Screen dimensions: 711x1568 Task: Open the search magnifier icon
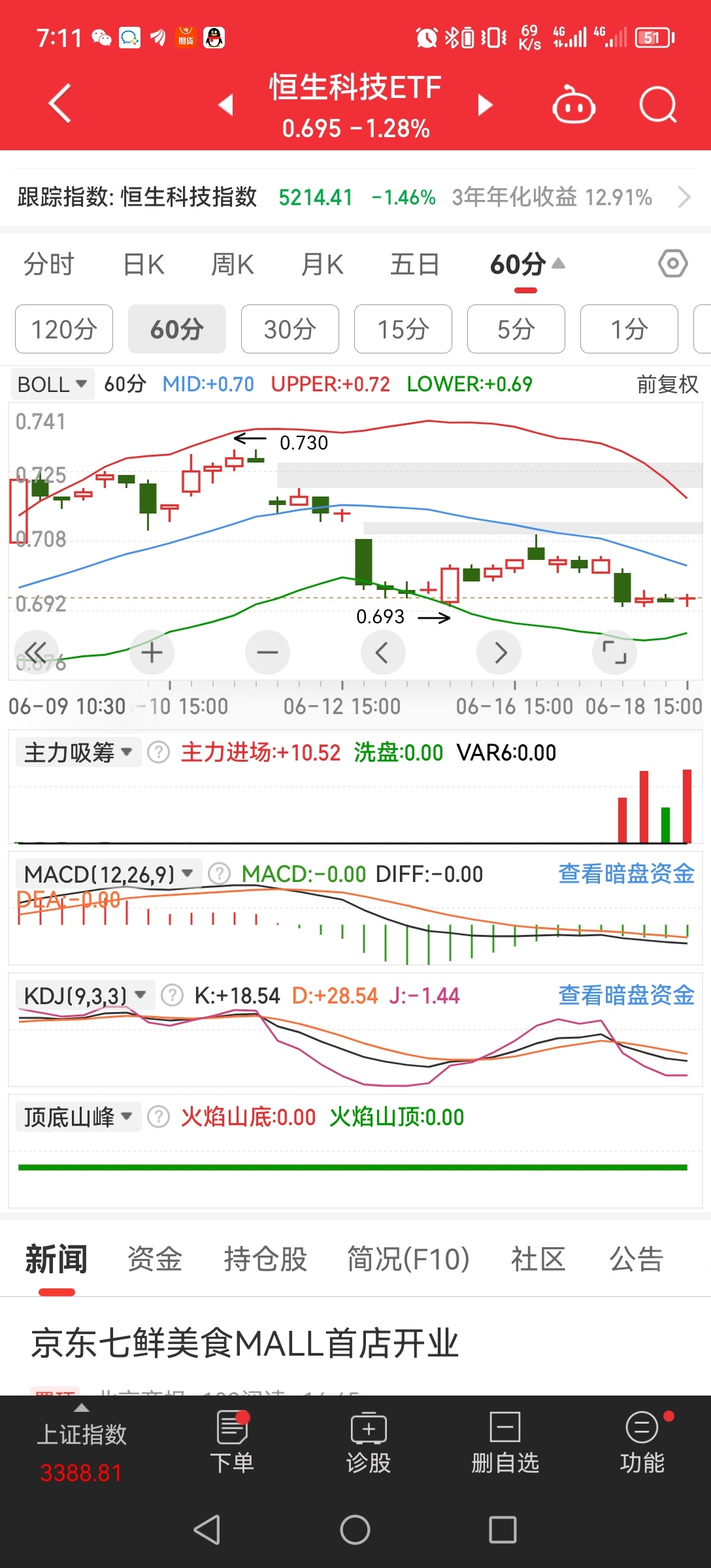[x=657, y=105]
